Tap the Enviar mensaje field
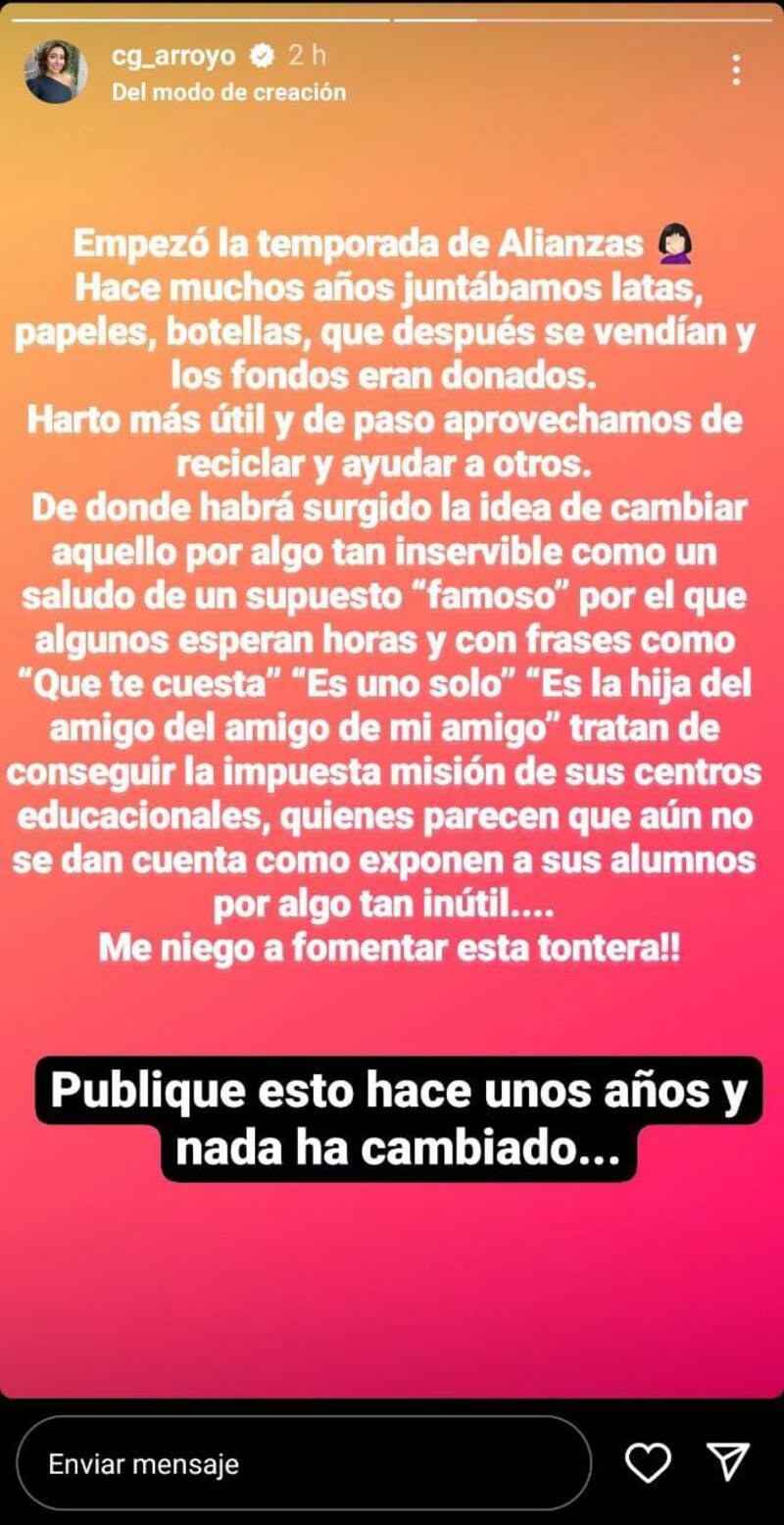 (304, 1464)
